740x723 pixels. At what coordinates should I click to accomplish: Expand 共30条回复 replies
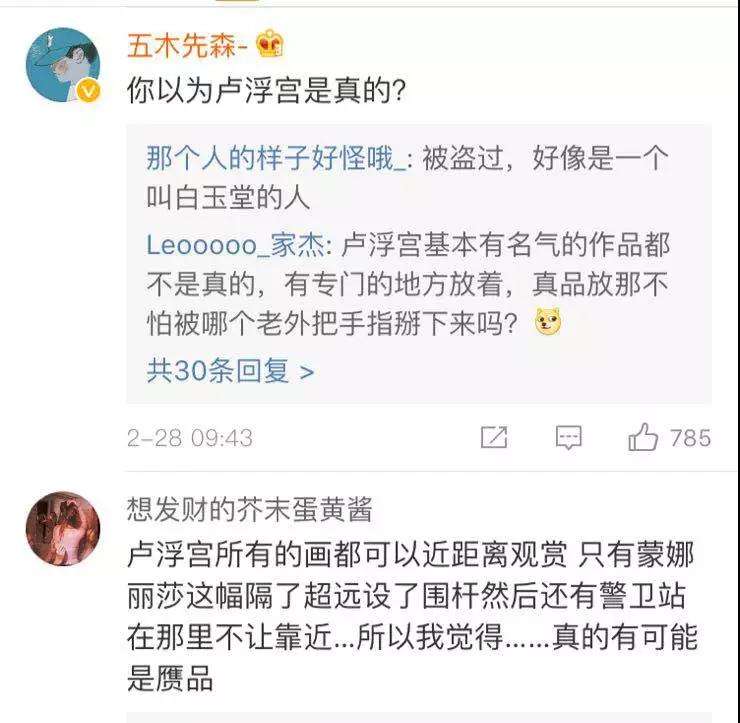pos(230,371)
